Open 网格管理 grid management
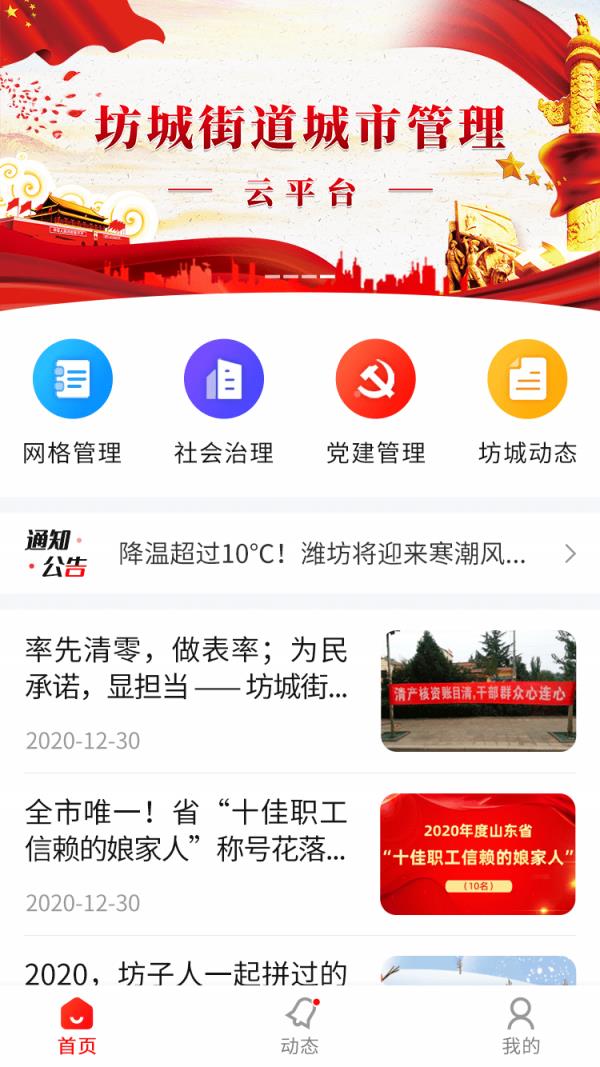 [x=73, y=402]
